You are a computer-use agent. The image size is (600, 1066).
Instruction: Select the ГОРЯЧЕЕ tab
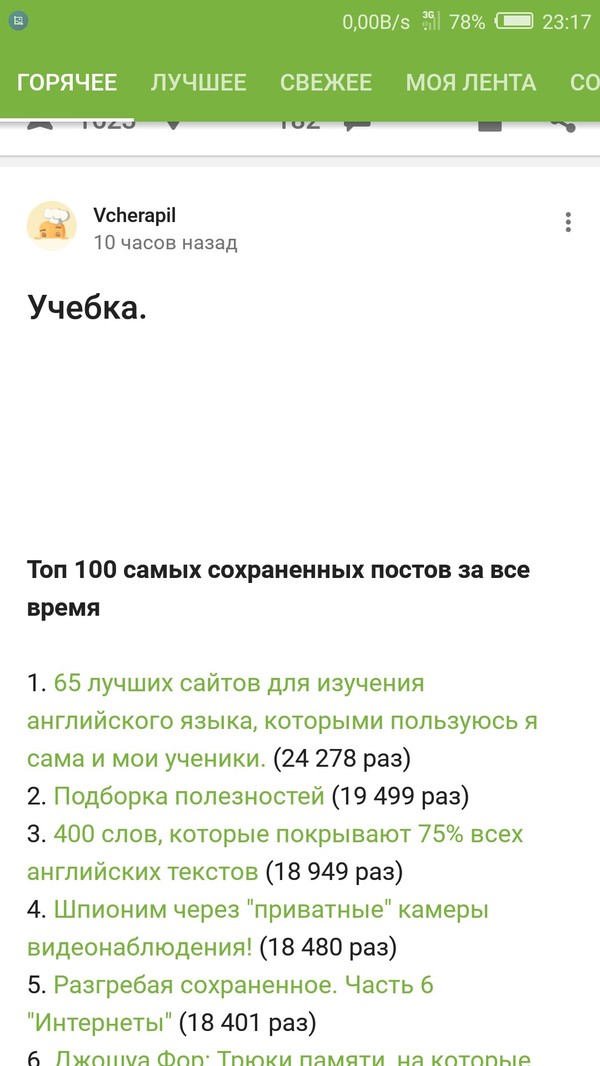[x=67, y=83]
